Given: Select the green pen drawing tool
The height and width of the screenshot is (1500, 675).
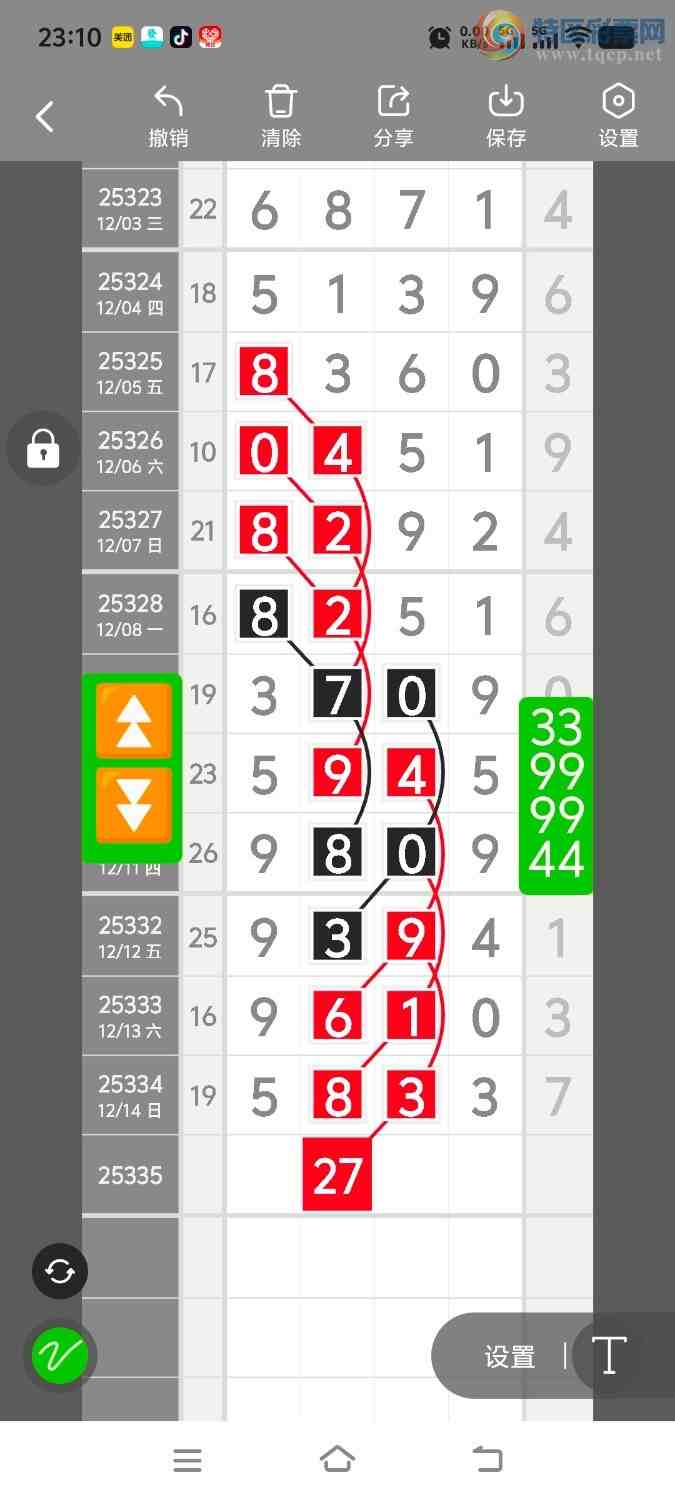Looking at the screenshot, I should pyautogui.click(x=60, y=1356).
